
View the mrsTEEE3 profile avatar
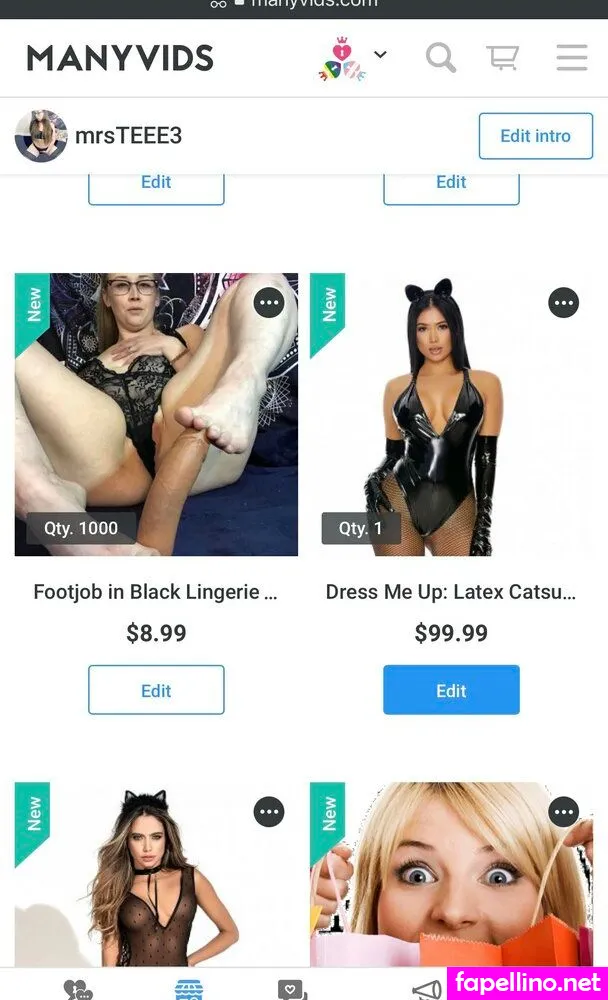[41, 136]
